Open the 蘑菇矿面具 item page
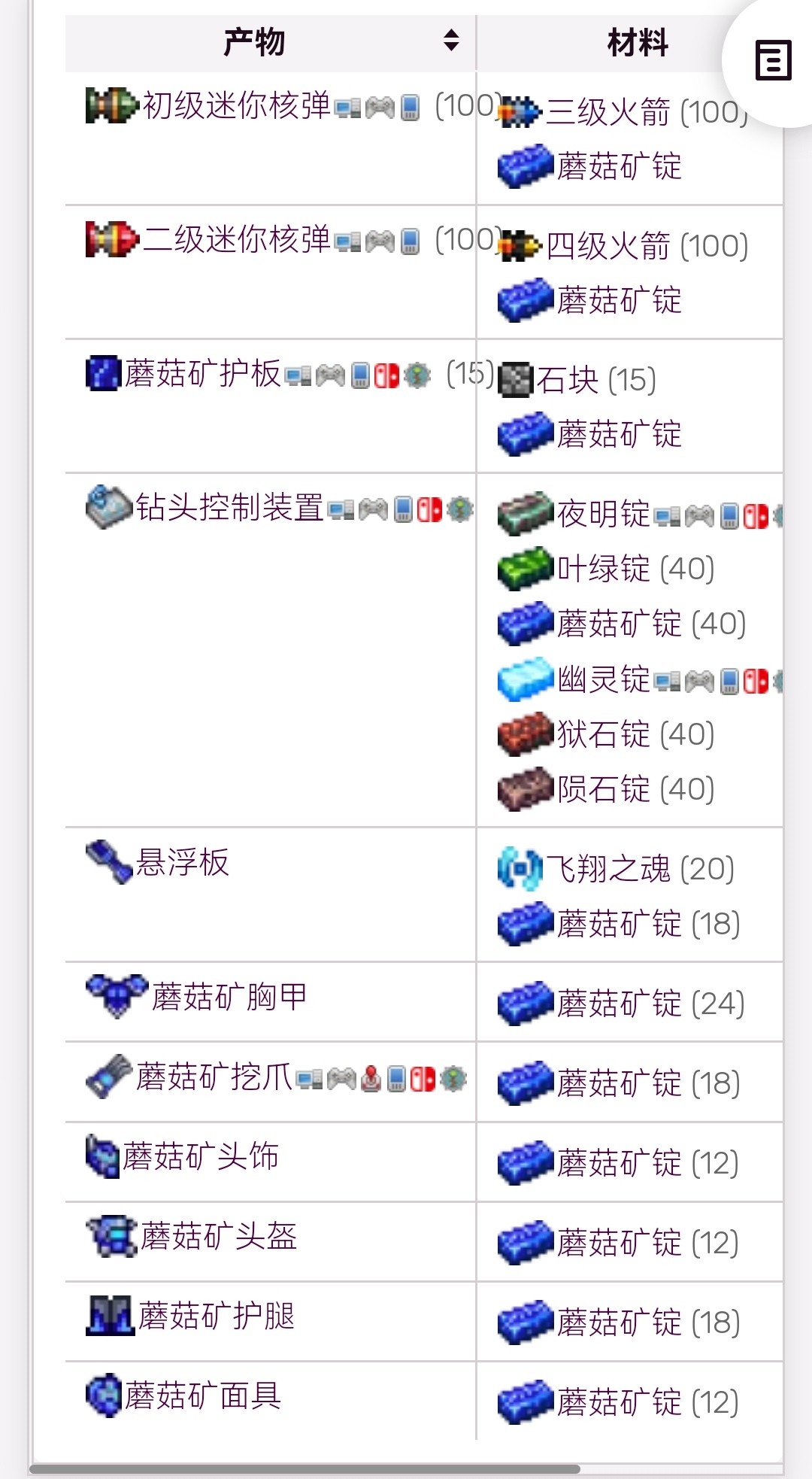The height and width of the screenshot is (1479, 812). pyautogui.click(x=202, y=1396)
